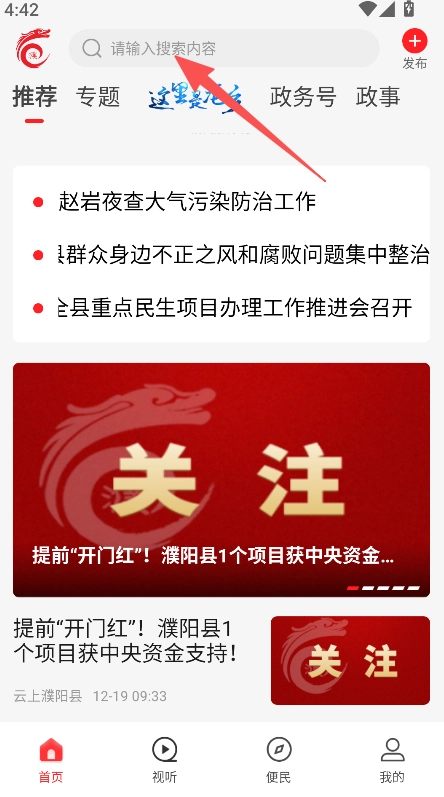This screenshot has height=797, width=444.
Task: Open the 我的 profile tab
Action: (392, 760)
